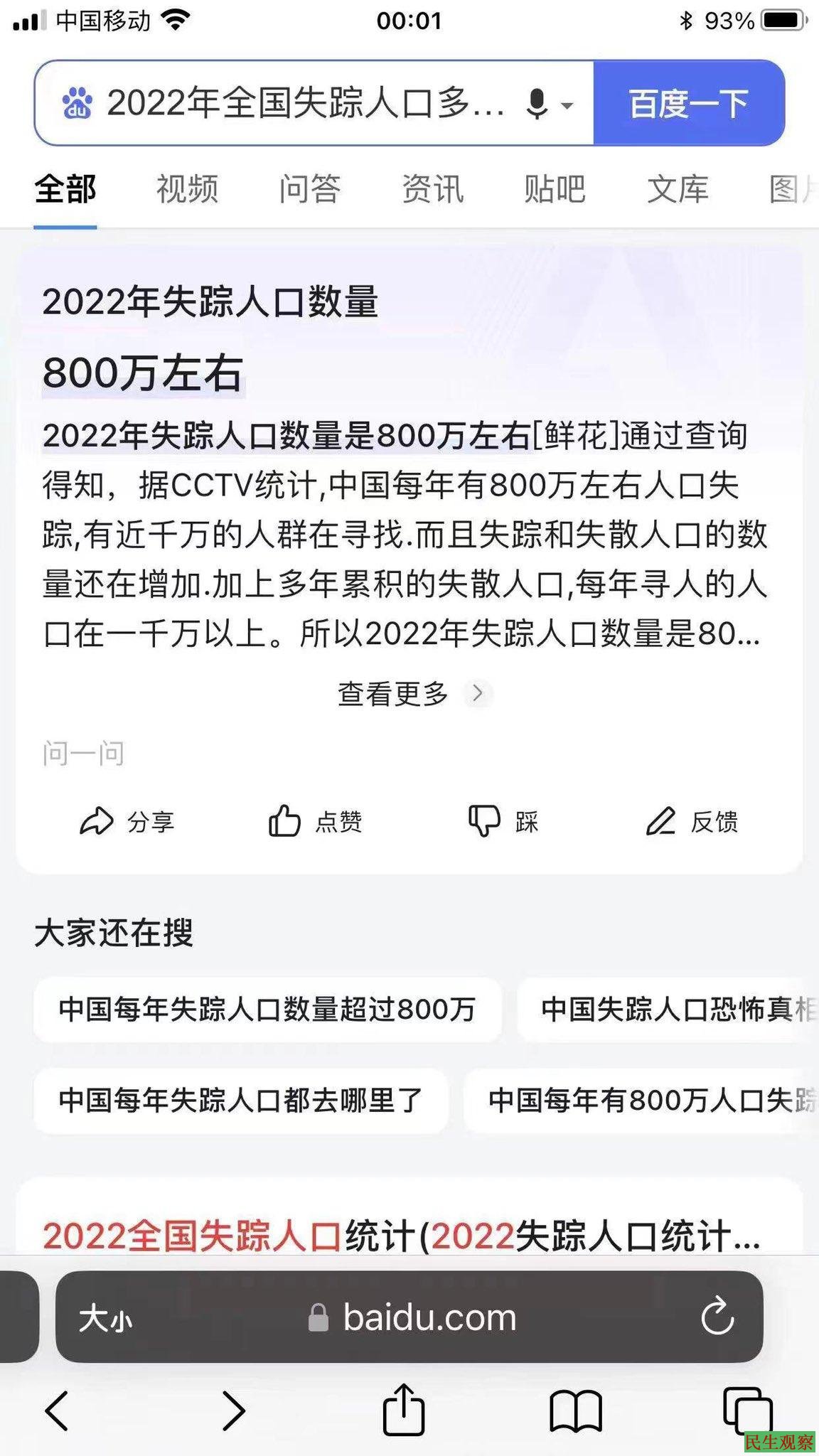This screenshot has width=819, height=1456.
Task: Tap the 百度一下 search button
Action: click(x=688, y=104)
